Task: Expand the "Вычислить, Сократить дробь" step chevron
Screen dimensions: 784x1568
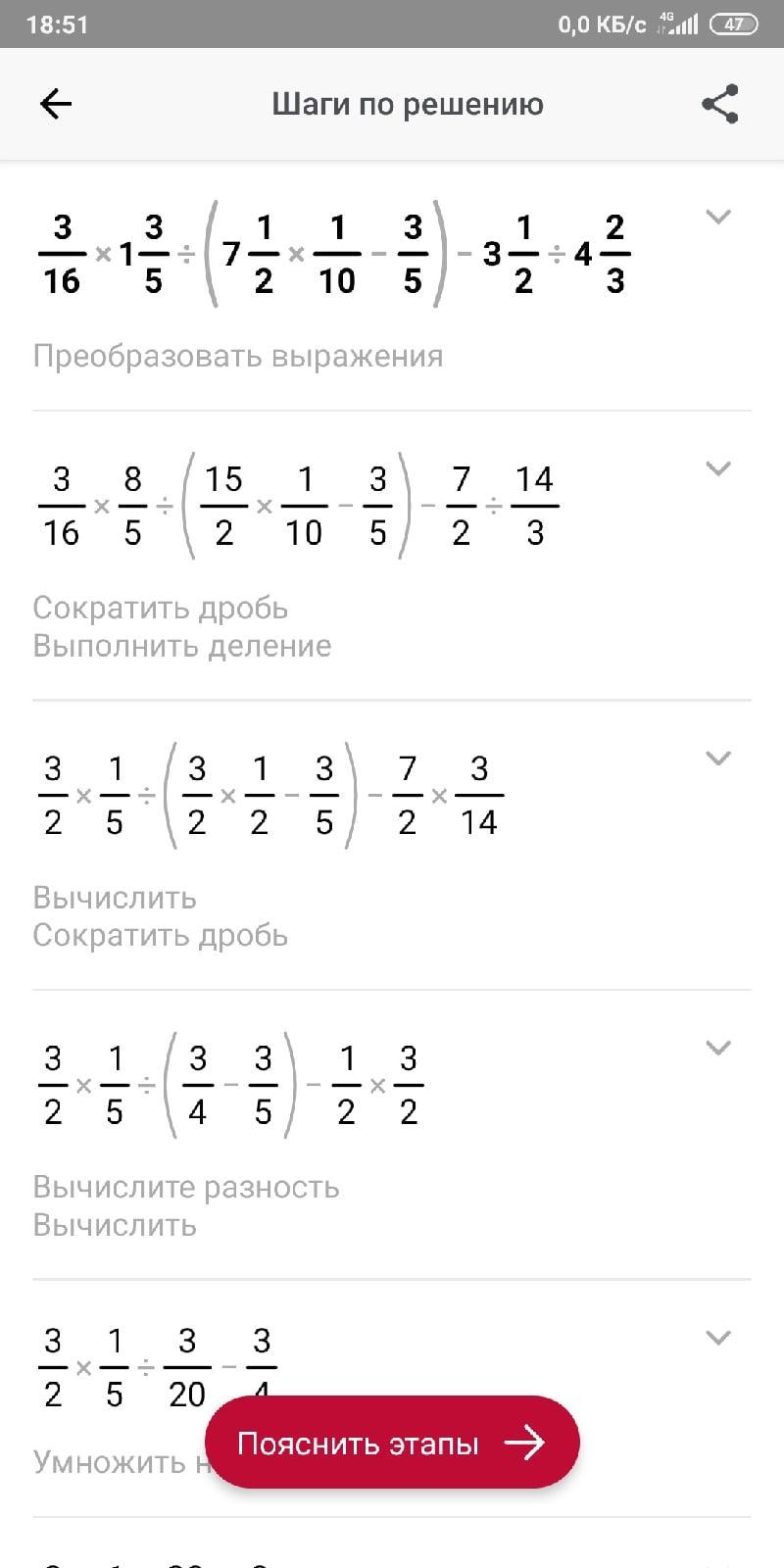Action: click(718, 759)
